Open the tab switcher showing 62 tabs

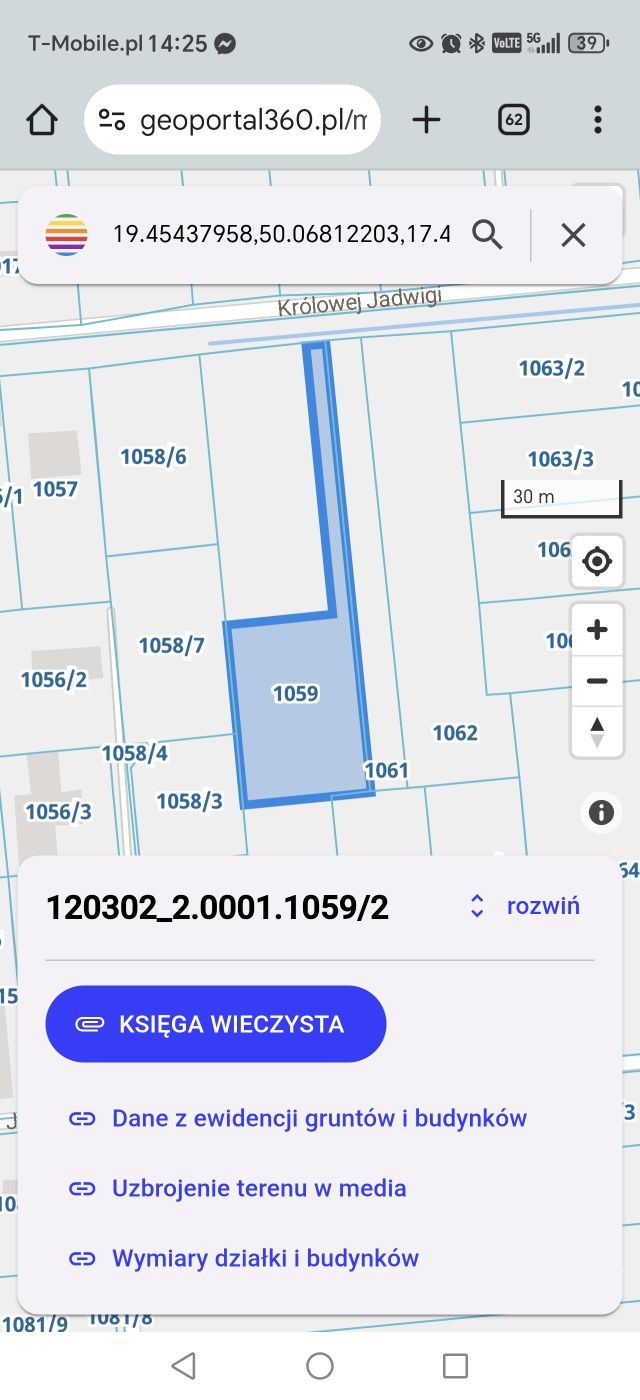[x=513, y=120]
